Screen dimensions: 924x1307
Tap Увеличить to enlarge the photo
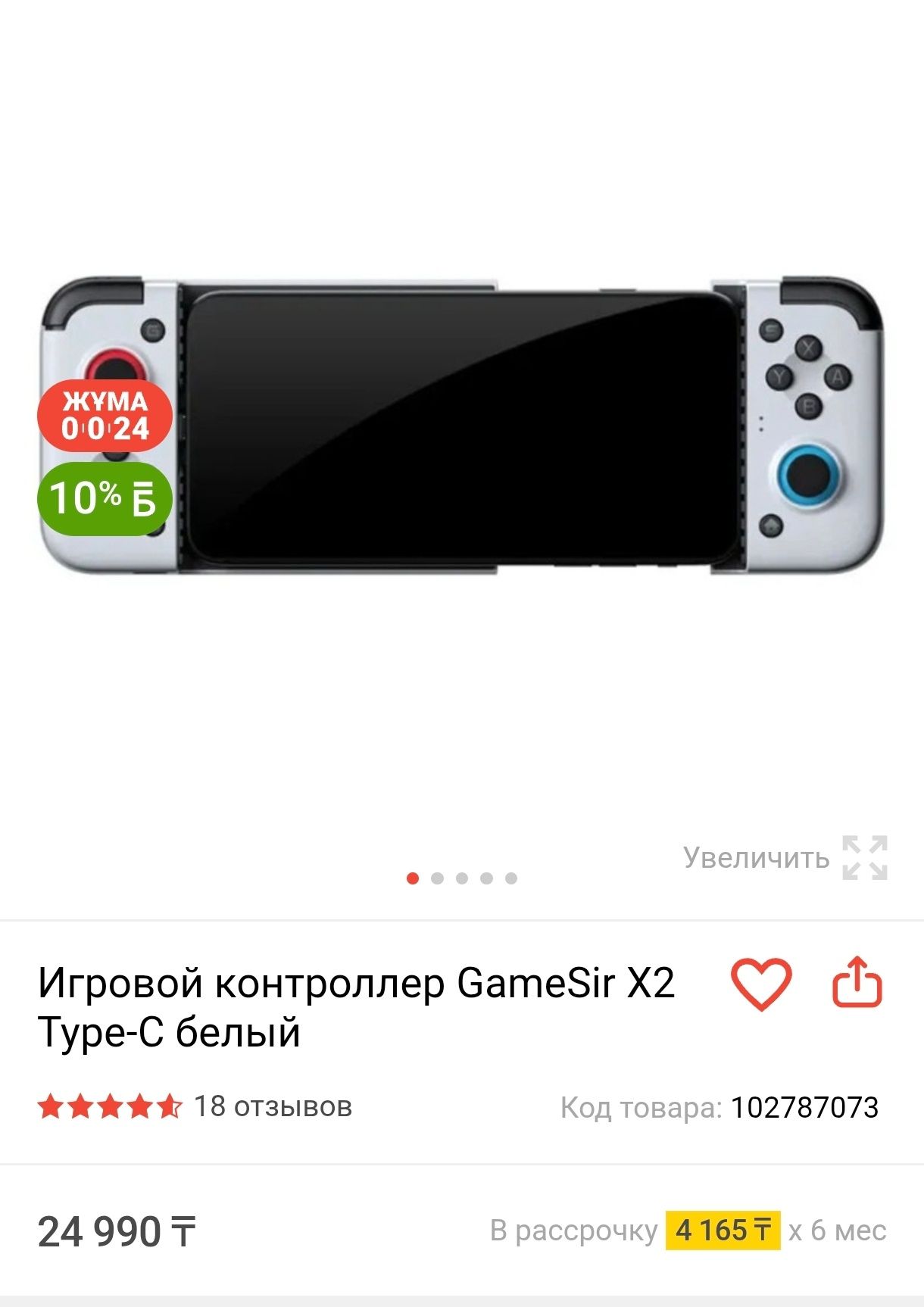coord(785,858)
